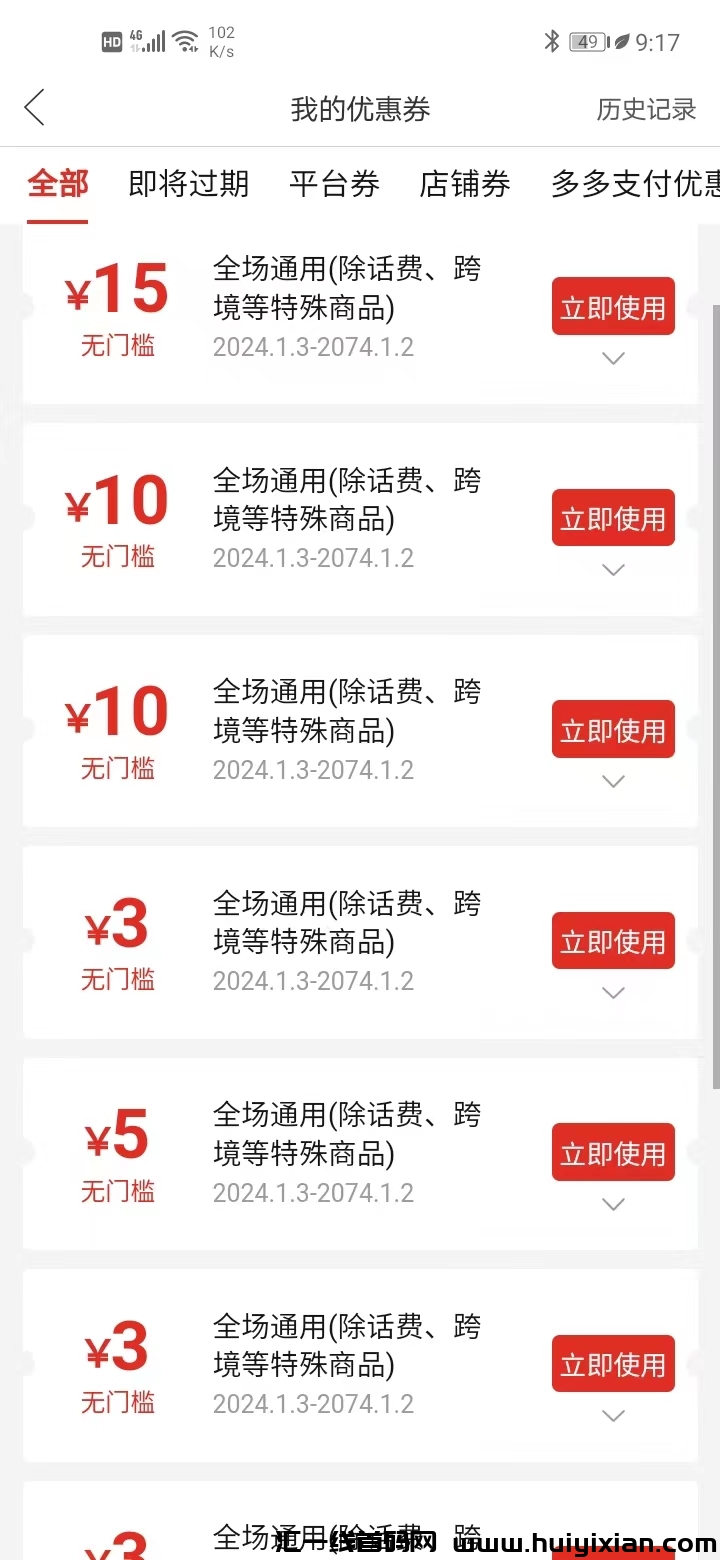Tap 立即使用 on the ¥15 coupon
This screenshot has width=720, height=1560.
(x=613, y=307)
